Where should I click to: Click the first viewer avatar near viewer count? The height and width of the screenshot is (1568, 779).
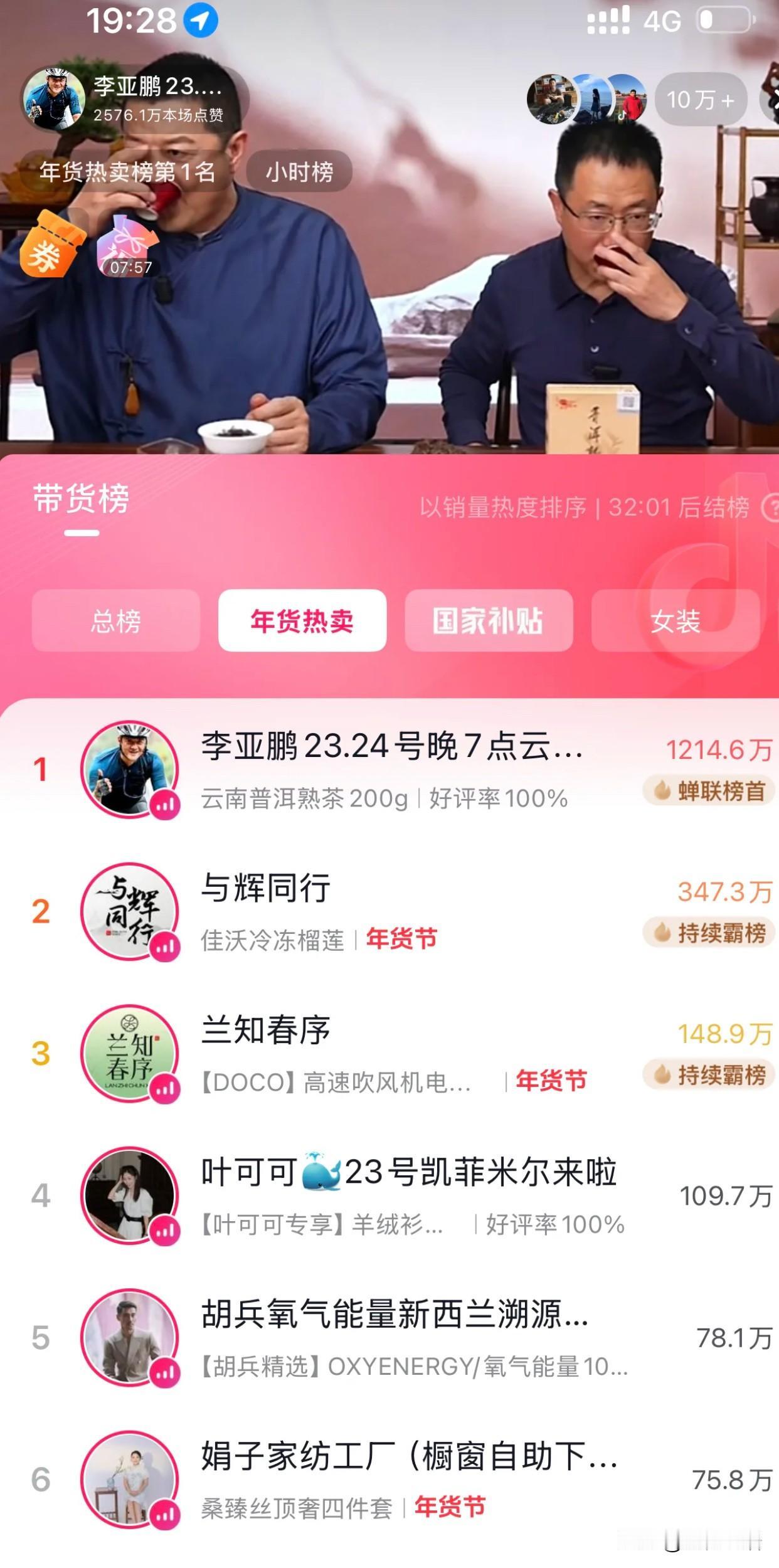551,98
